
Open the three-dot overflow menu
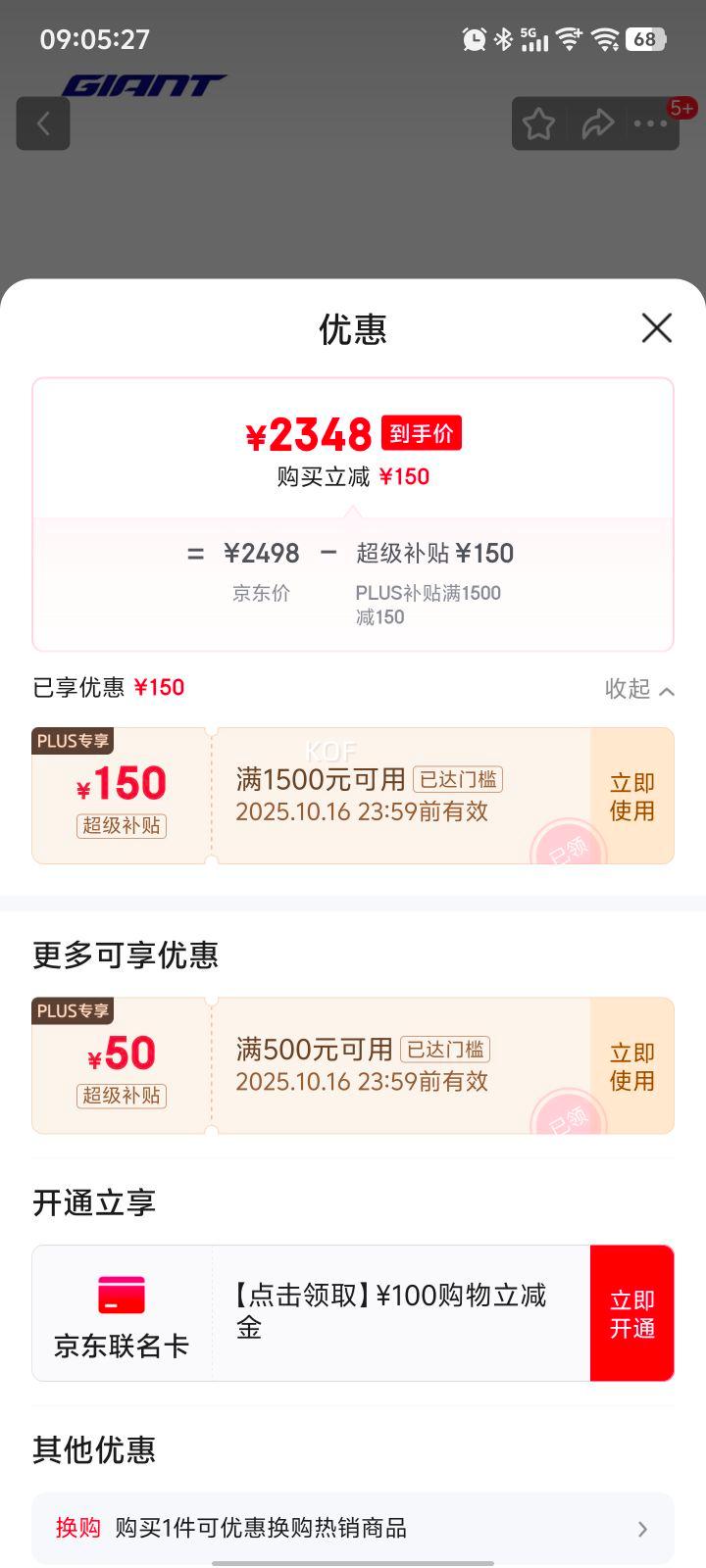[650, 123]
